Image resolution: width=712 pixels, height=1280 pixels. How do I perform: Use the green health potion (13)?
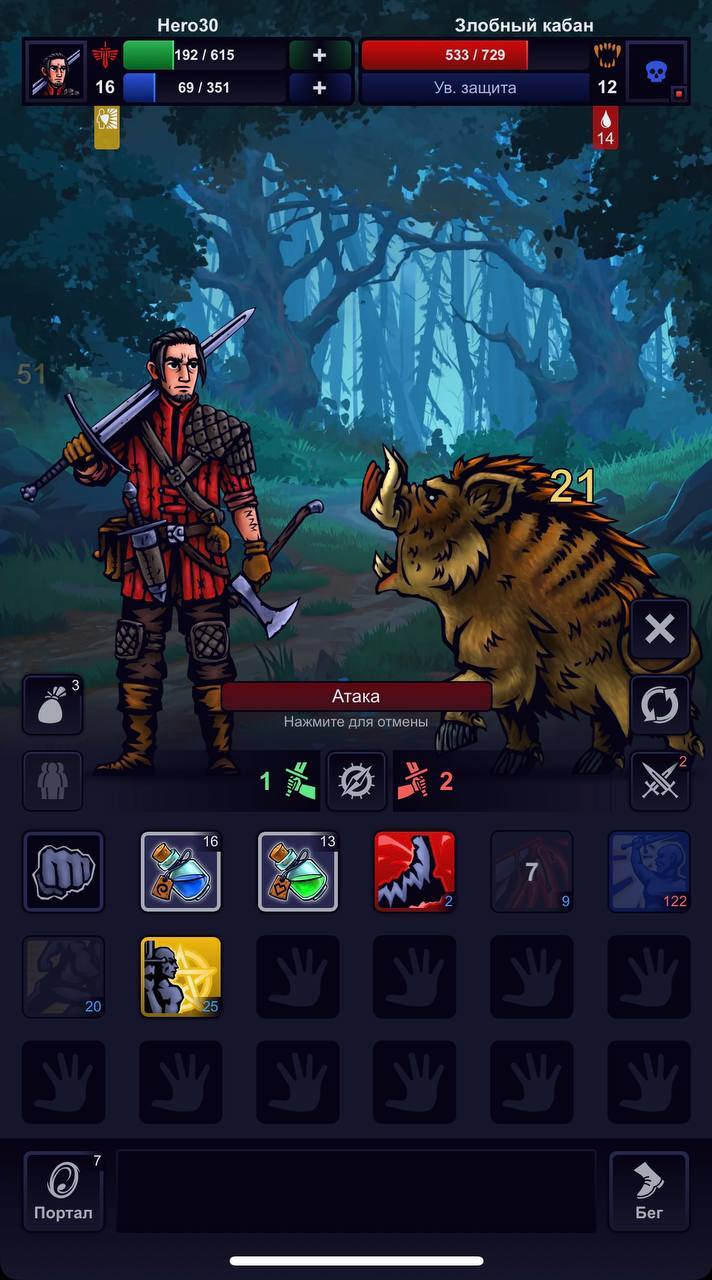coord(298,871)
